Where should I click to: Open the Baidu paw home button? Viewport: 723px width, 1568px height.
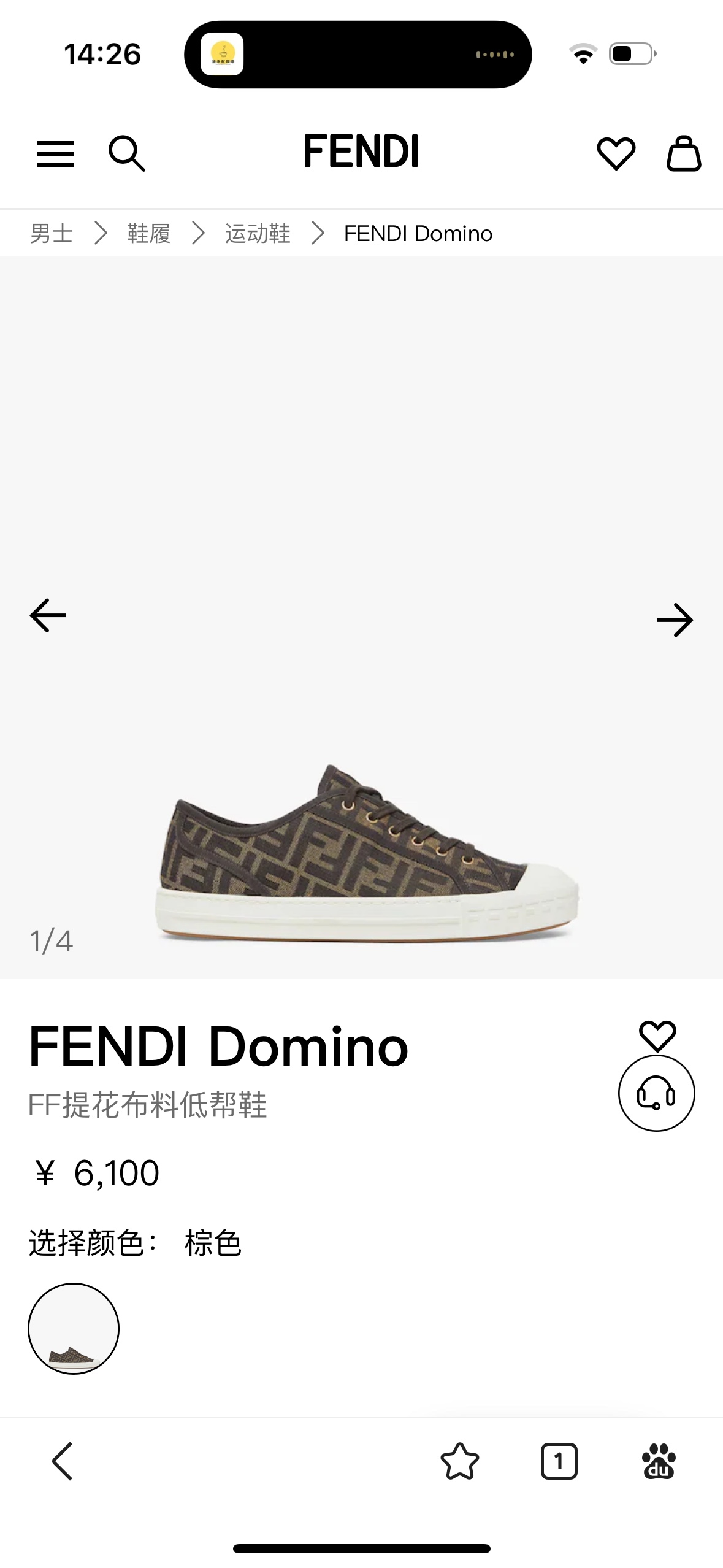point(659,1461)
